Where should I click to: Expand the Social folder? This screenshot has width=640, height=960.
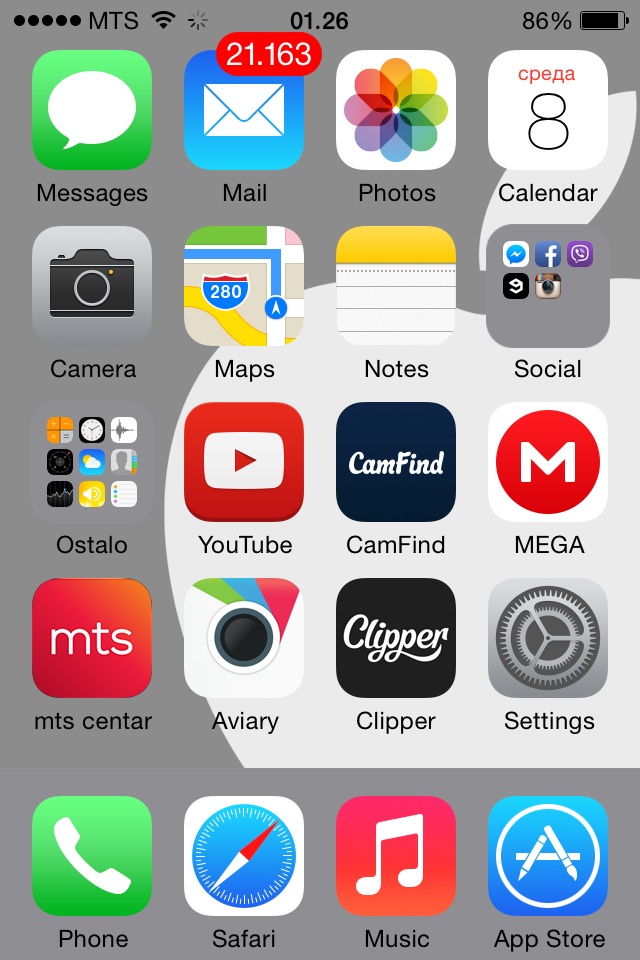[x=548, y=286]
